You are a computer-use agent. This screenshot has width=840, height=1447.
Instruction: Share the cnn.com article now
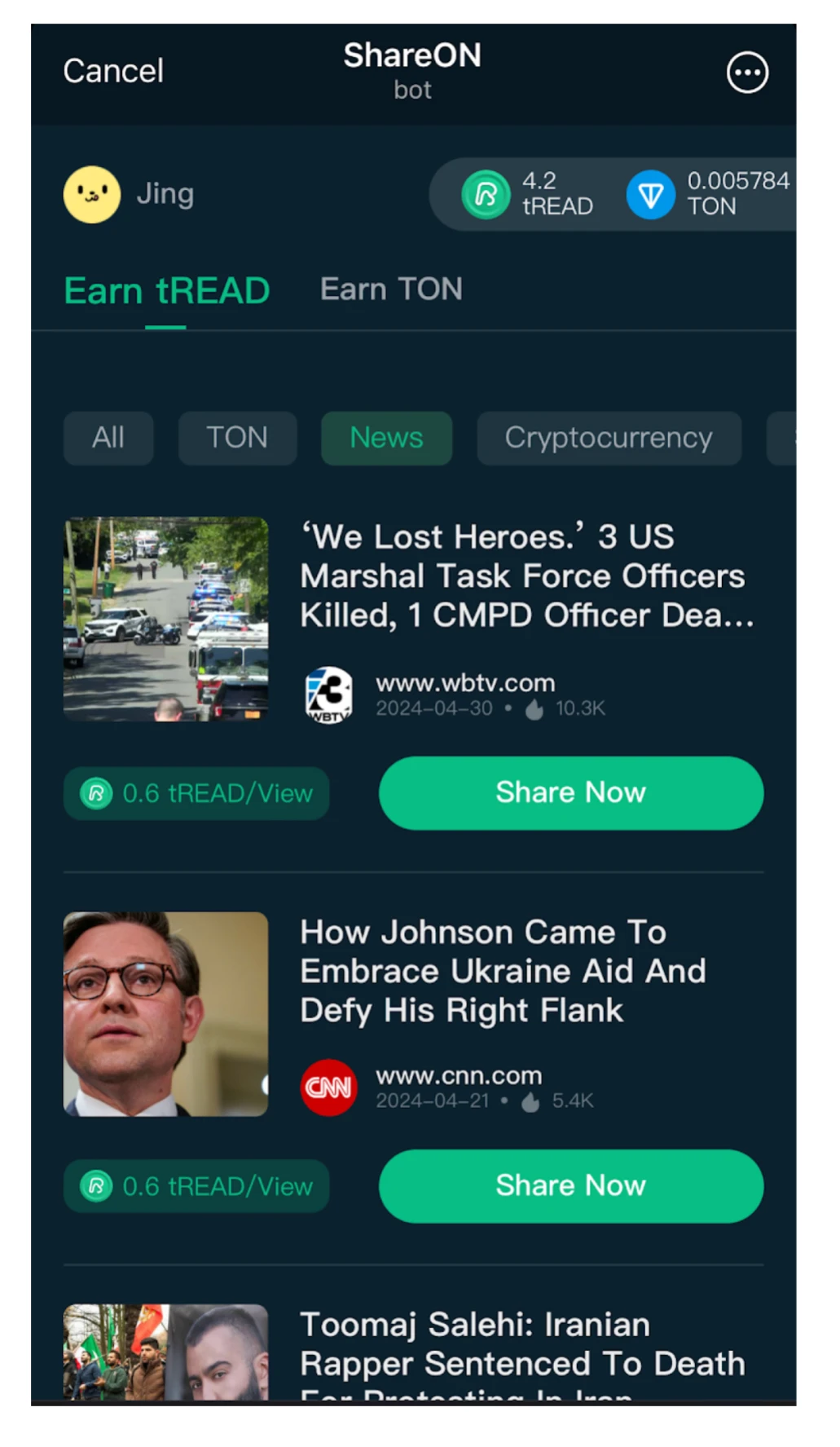570,1185
